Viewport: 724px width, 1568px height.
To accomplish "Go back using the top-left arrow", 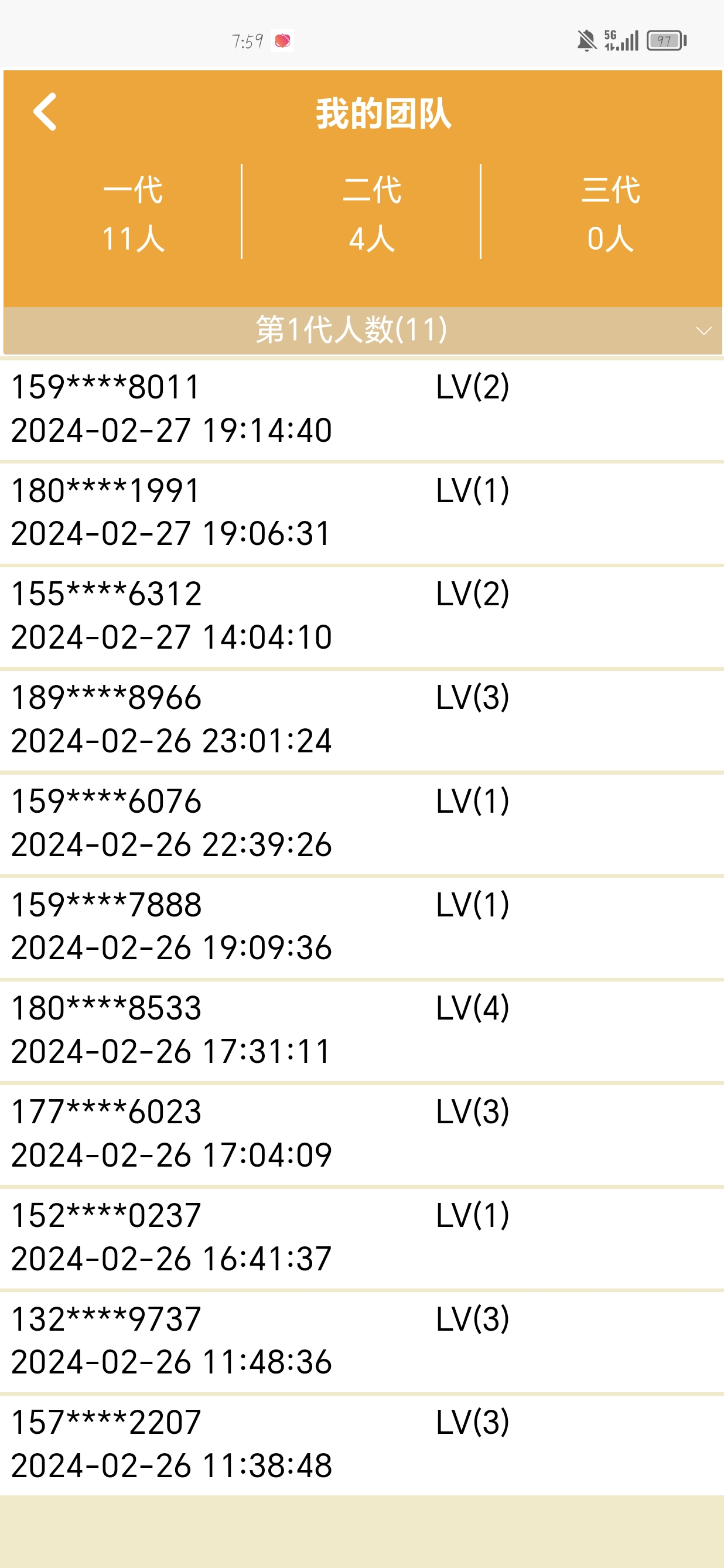I will (x=45, y=112).
